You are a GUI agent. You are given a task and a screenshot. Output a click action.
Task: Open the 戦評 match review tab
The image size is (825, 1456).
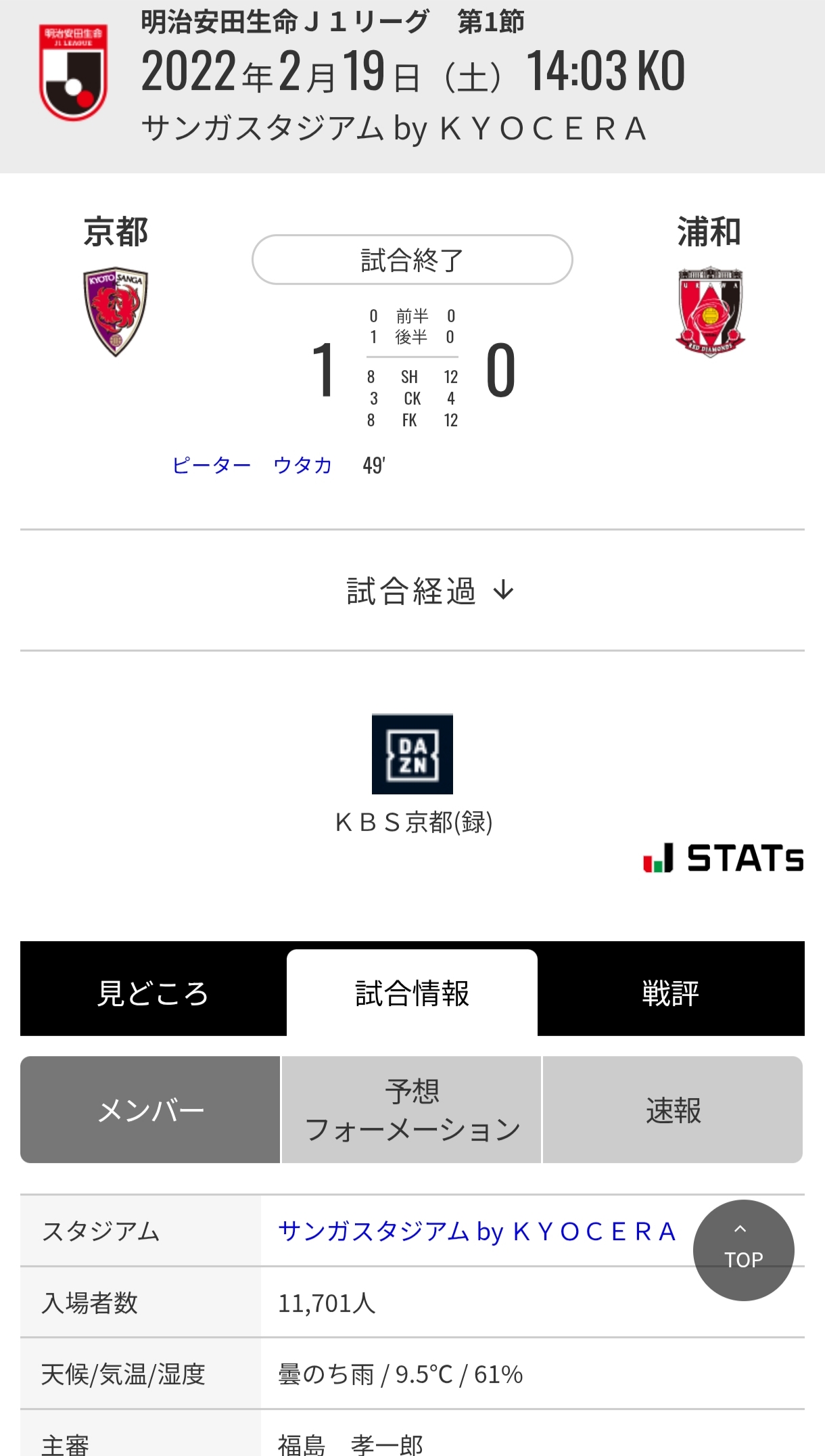(670, 993)
